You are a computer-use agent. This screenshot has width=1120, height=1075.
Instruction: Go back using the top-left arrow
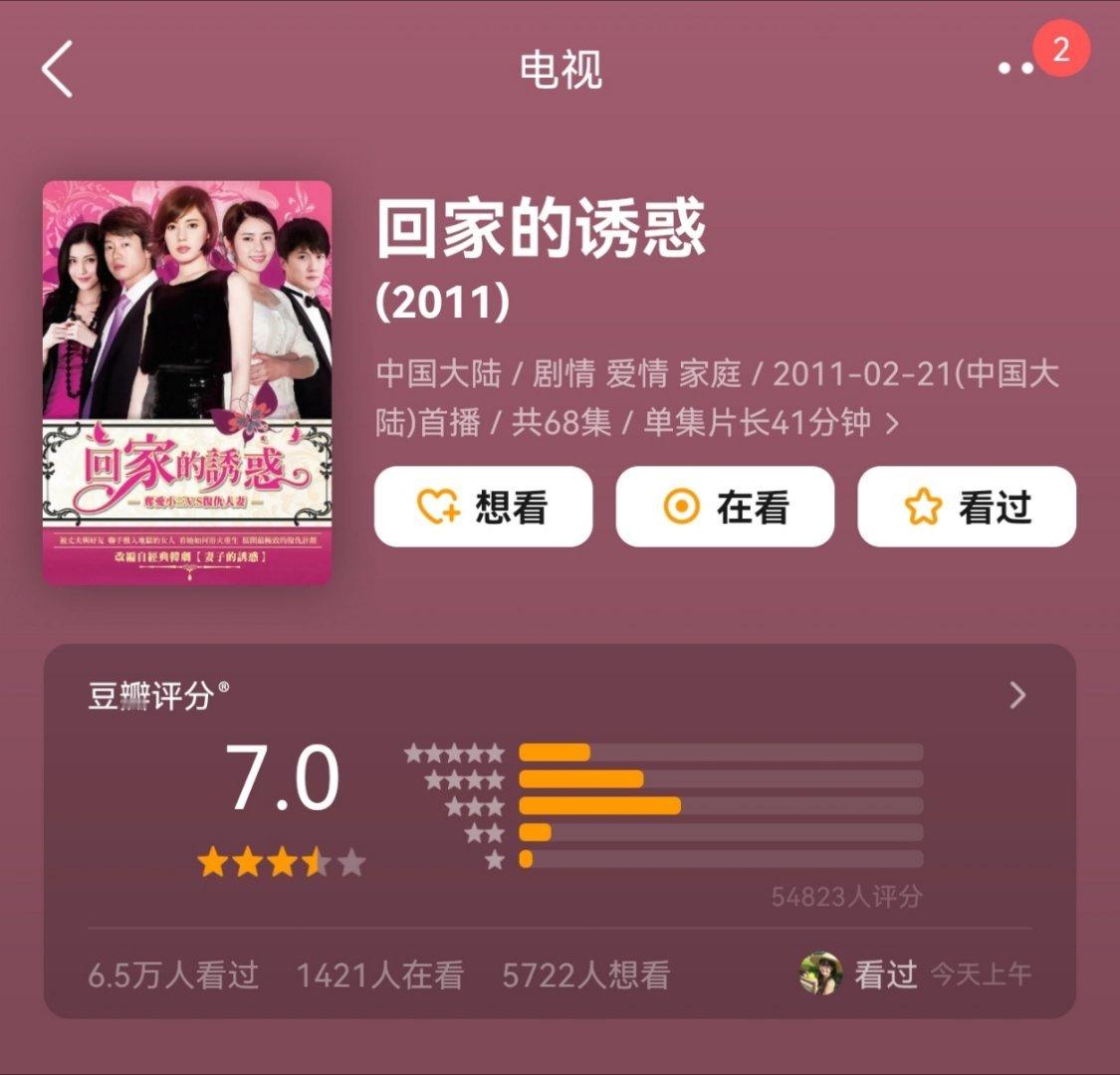pyautogui.click(x=57, y=69)
